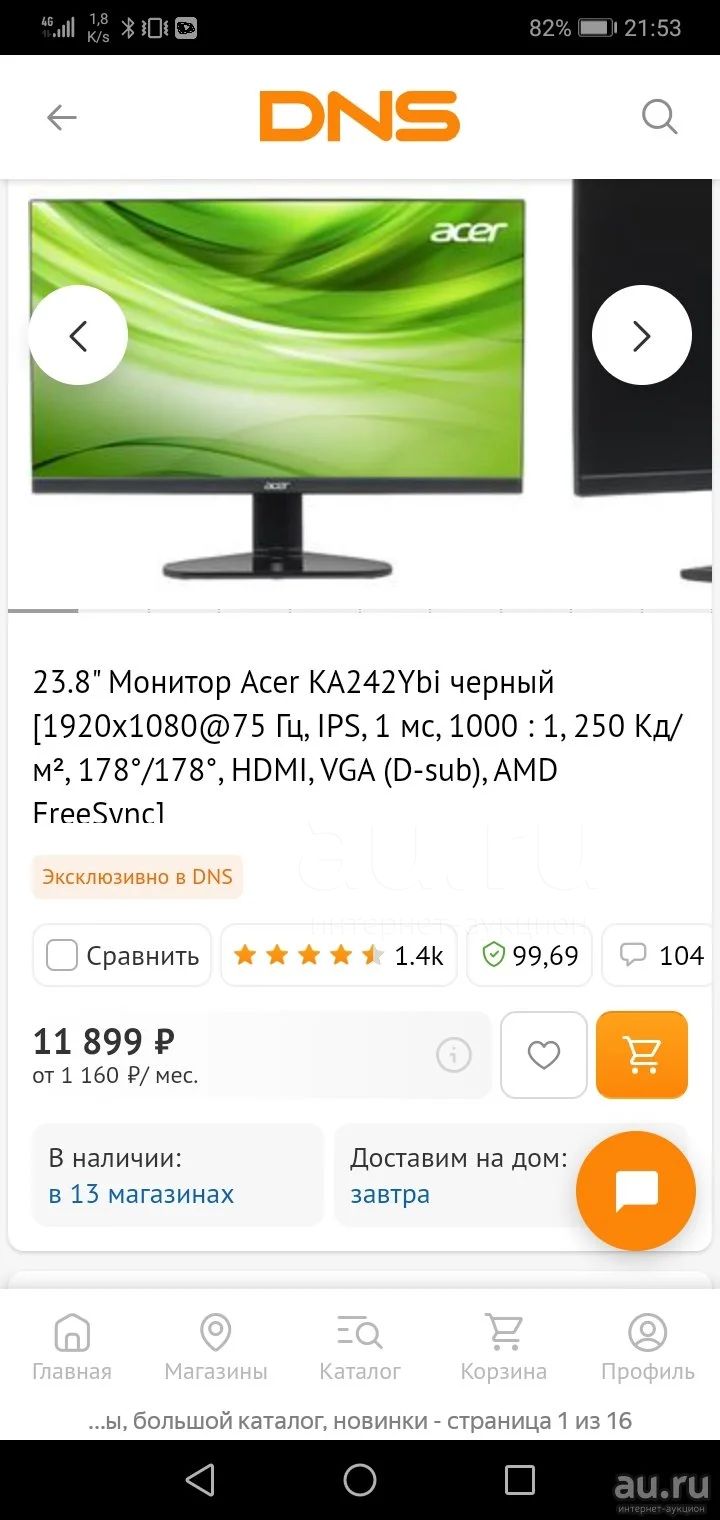Image resolution: width=720 pixels, height=1520 pixels.
Task: Add the monitor to favorites
Action: tap(544, 1055)
